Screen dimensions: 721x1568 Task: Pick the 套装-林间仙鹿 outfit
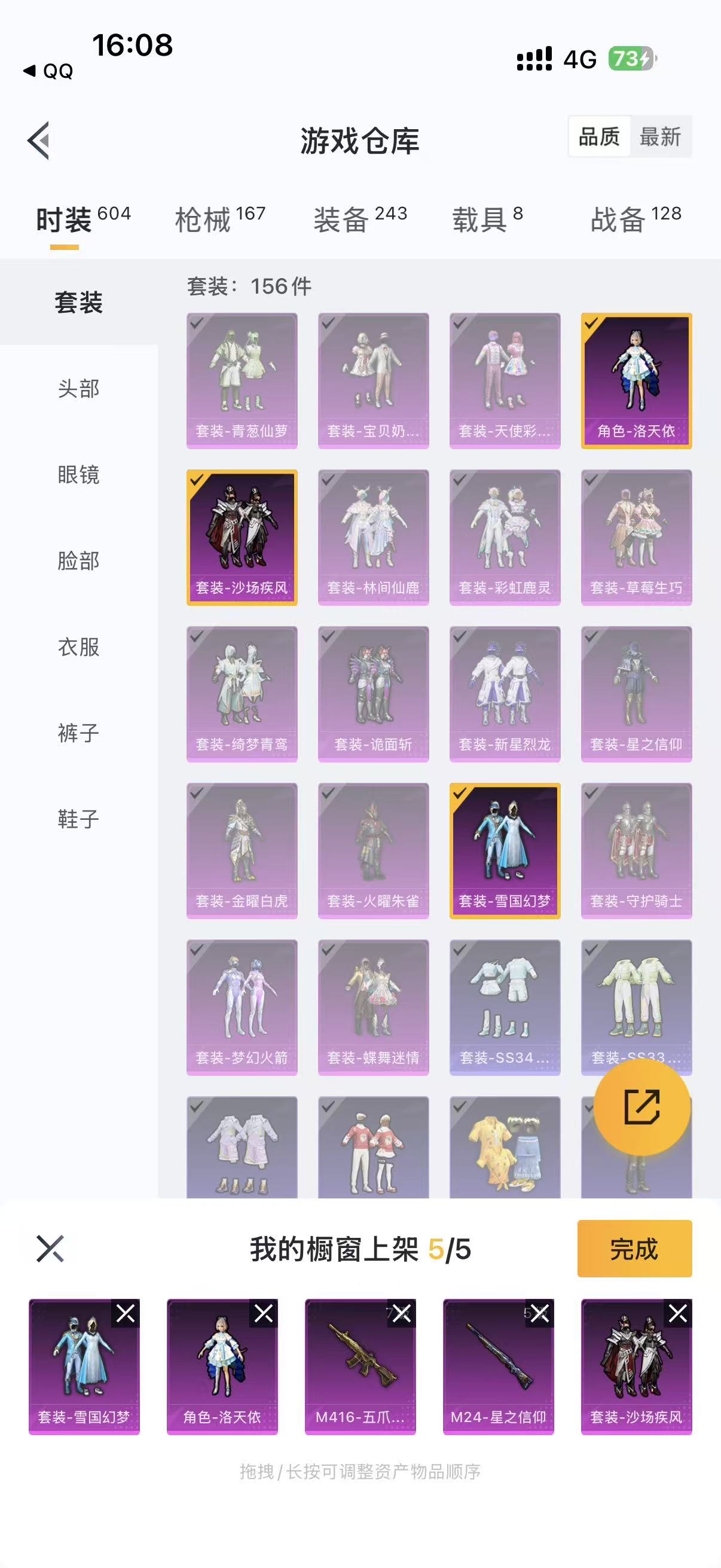click(373, 537)
